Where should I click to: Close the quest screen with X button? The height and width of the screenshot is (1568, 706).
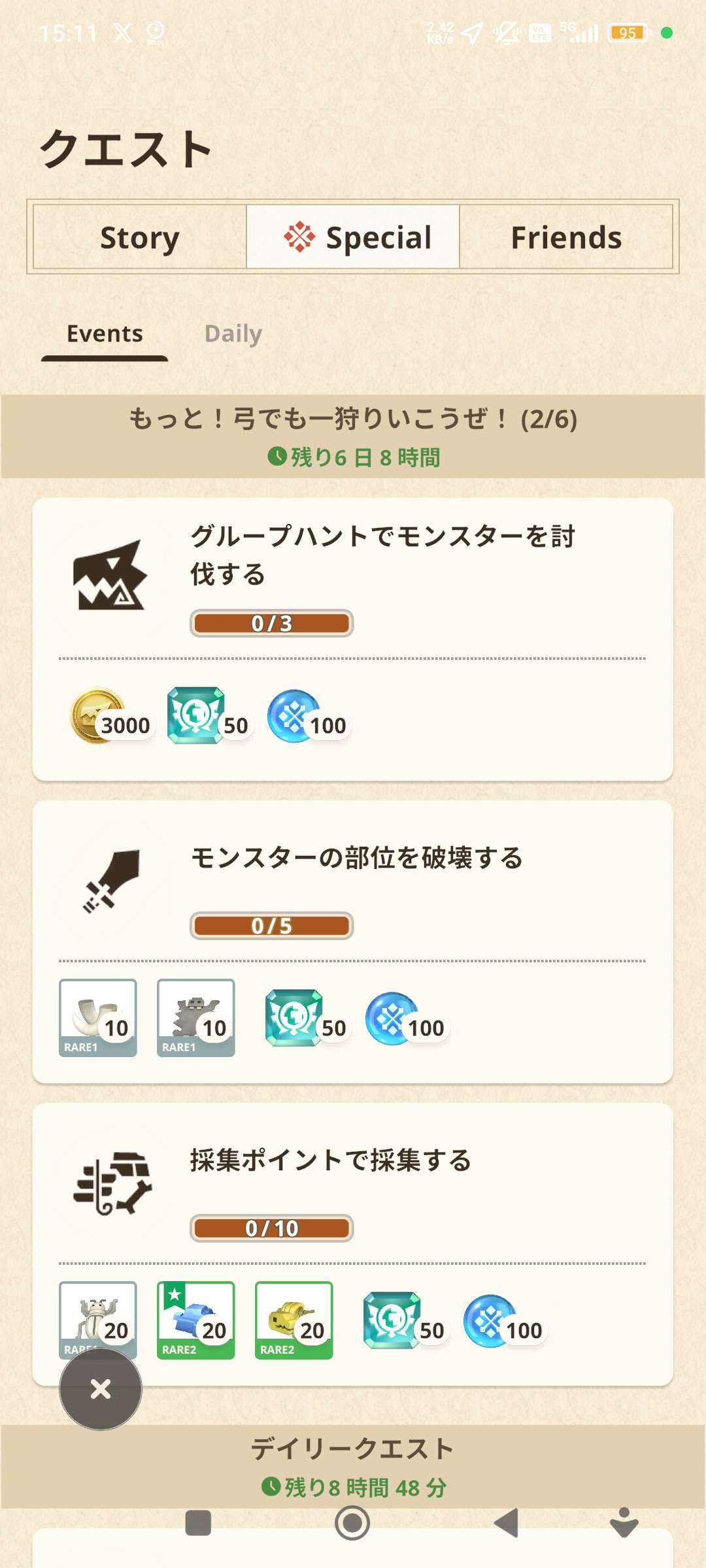101,1389
